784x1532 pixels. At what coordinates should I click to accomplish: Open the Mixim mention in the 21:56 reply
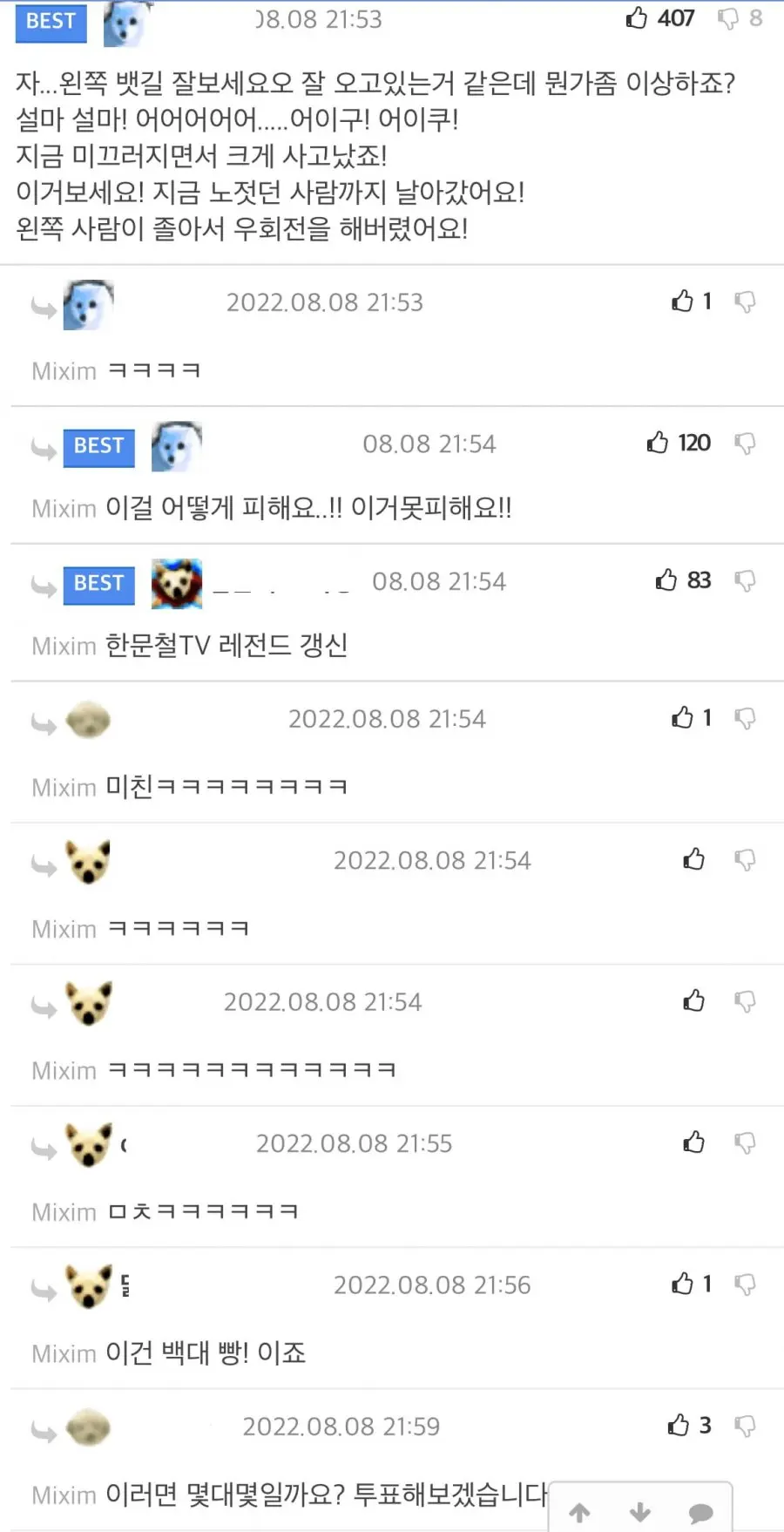coord(64,1353)
